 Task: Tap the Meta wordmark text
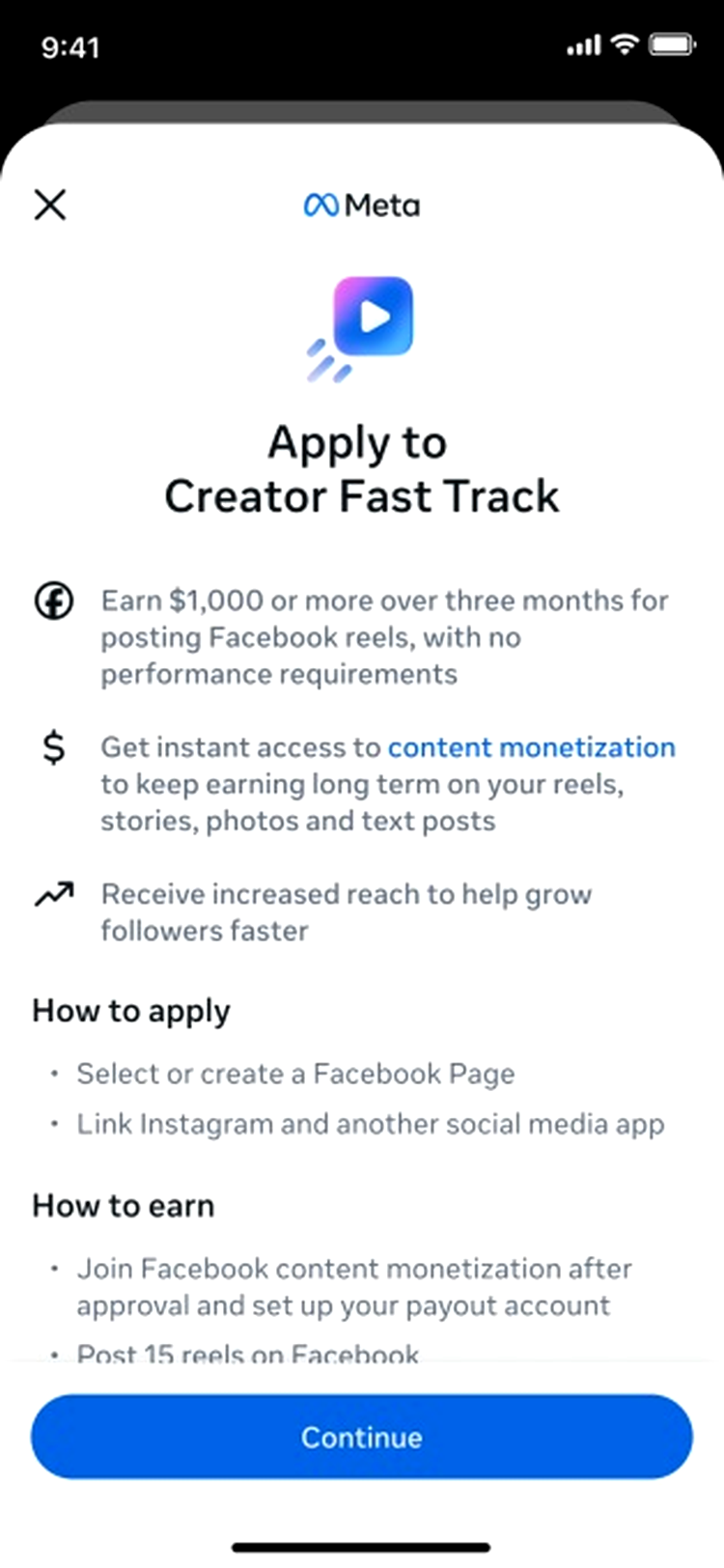click(x=383, y=205)
